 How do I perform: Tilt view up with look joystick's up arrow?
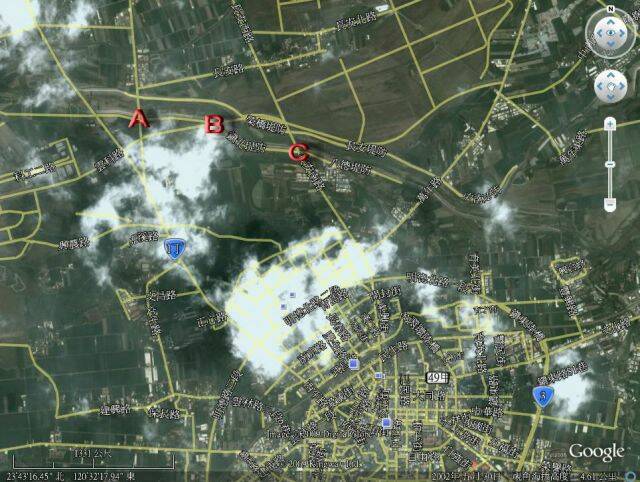pos(609,21)
